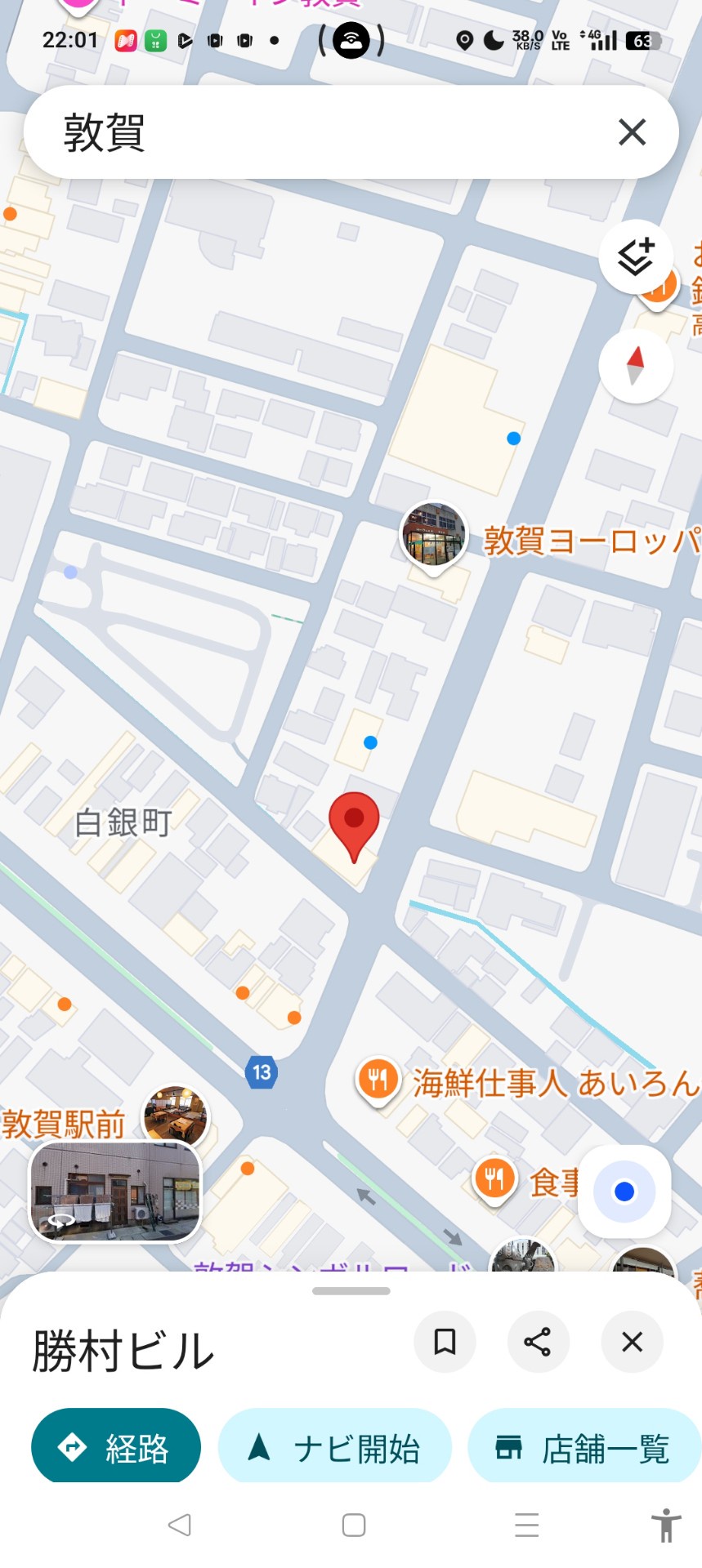The image size is (702, 1568).
Task: Open the map layers button
Action: pos(636,258)
